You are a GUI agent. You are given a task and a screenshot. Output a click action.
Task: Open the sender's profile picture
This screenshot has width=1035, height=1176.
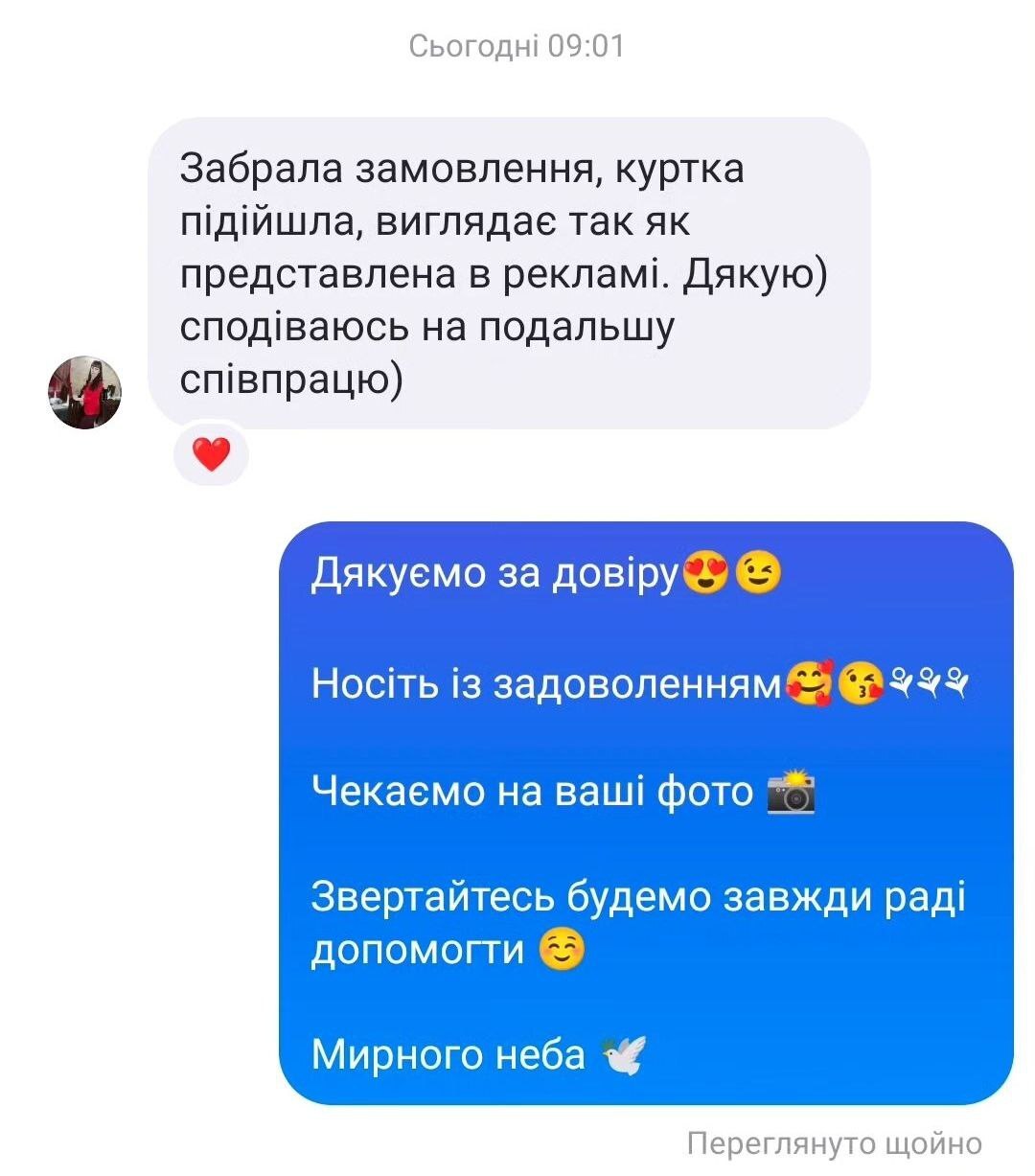click(x=84, y=392)
